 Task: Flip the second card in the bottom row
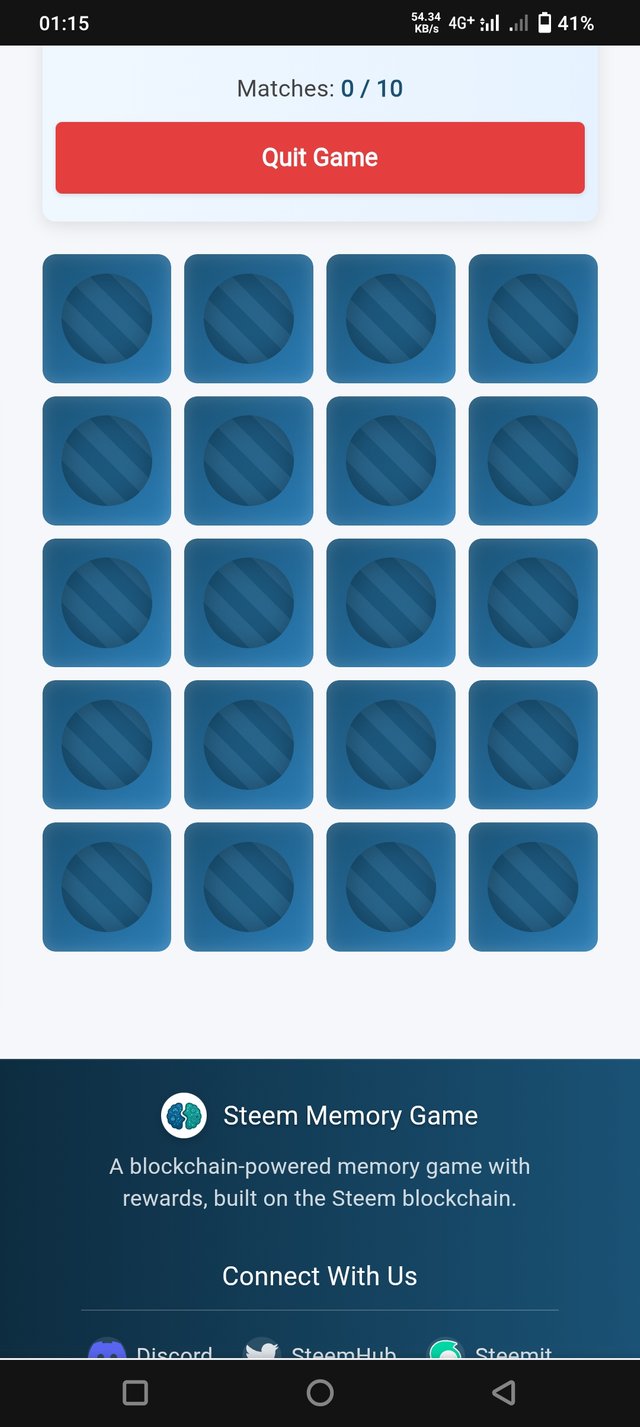[249, 887]
